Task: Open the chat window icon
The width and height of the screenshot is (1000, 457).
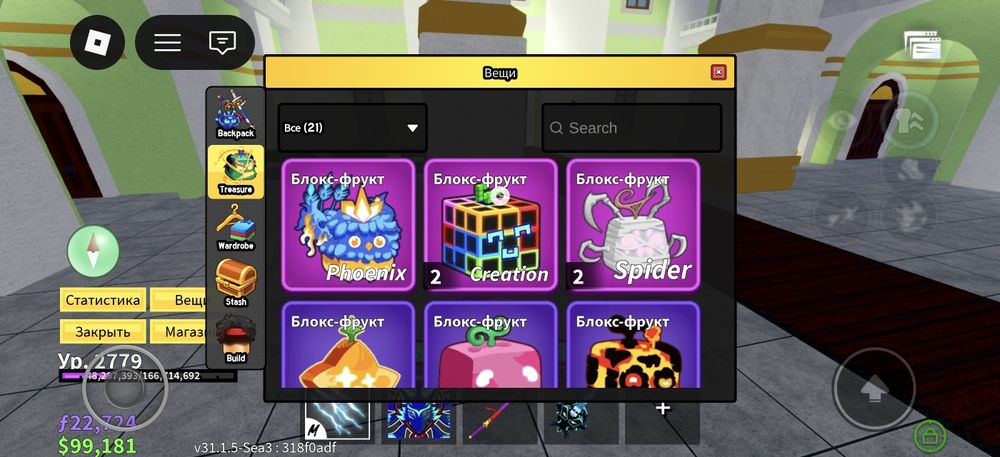Action: pyautogui.click(x=222, y=42)
